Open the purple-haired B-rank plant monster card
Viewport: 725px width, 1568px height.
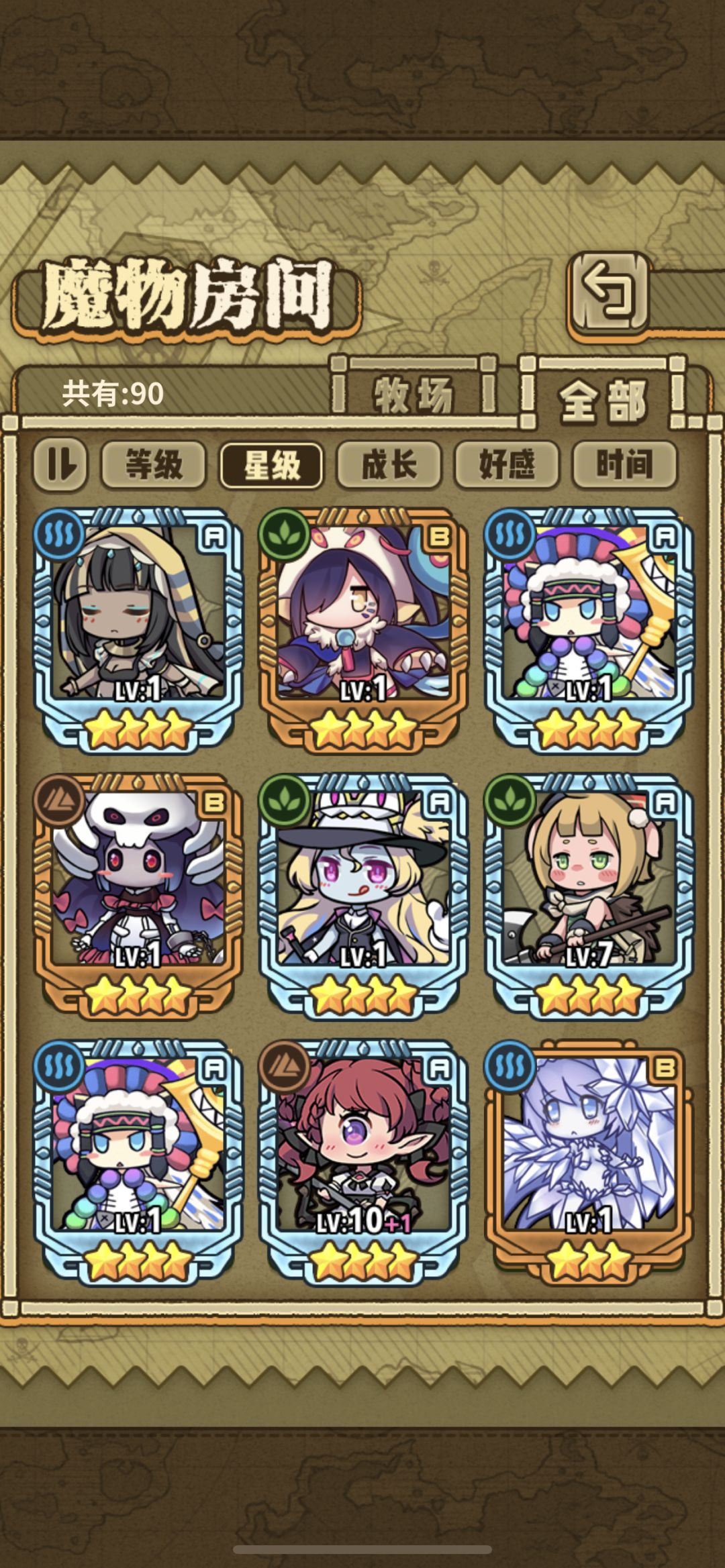click(363, 629)
